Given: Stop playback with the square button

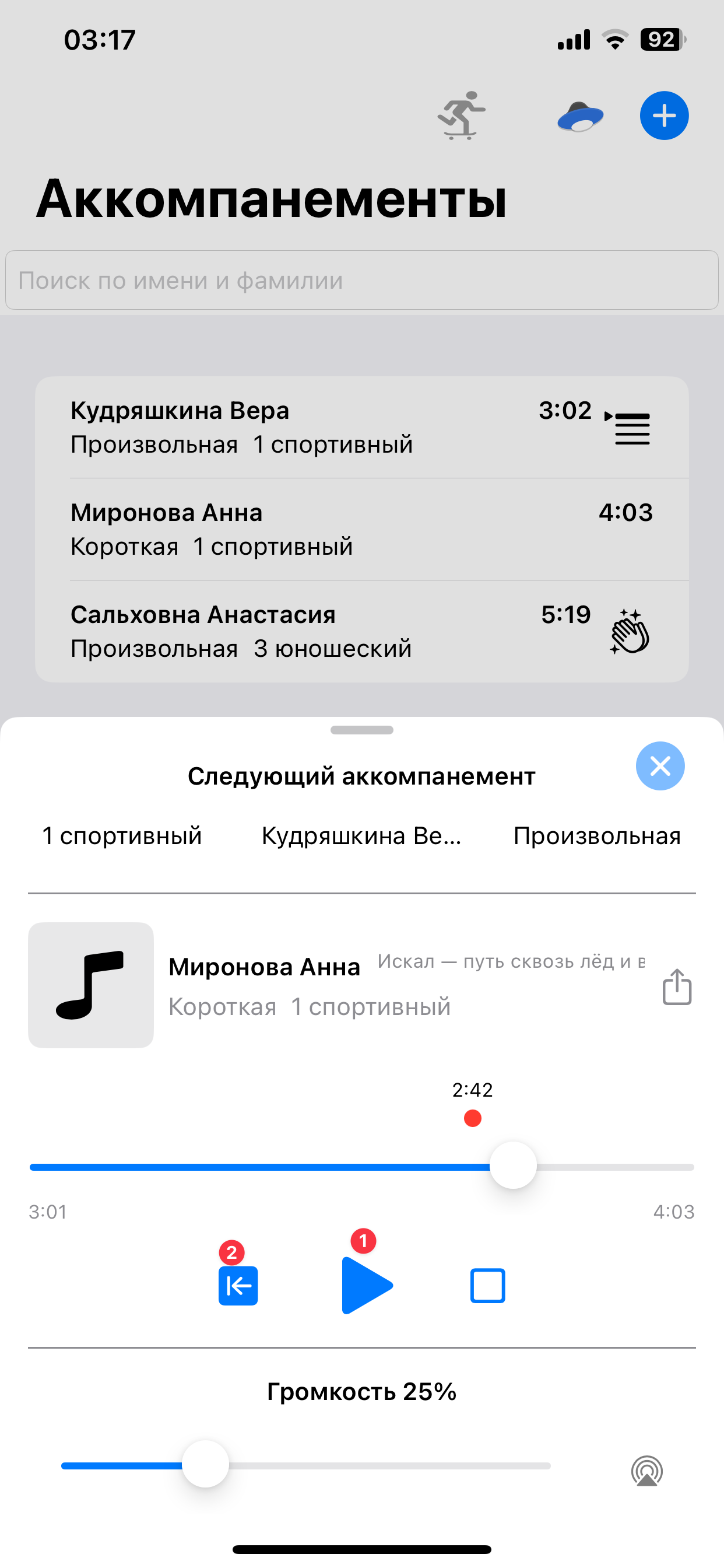Looking at the screenshot, I should point(487,1286).
